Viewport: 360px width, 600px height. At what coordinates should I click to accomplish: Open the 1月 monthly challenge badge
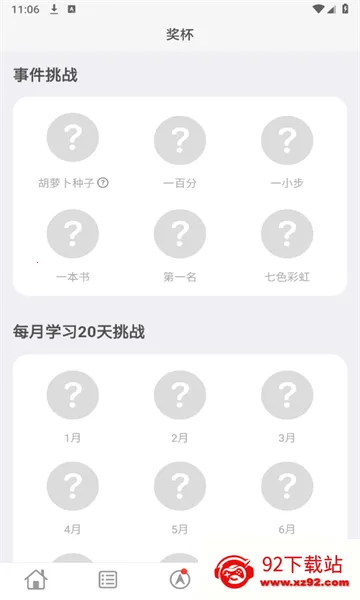coord(73,395)
